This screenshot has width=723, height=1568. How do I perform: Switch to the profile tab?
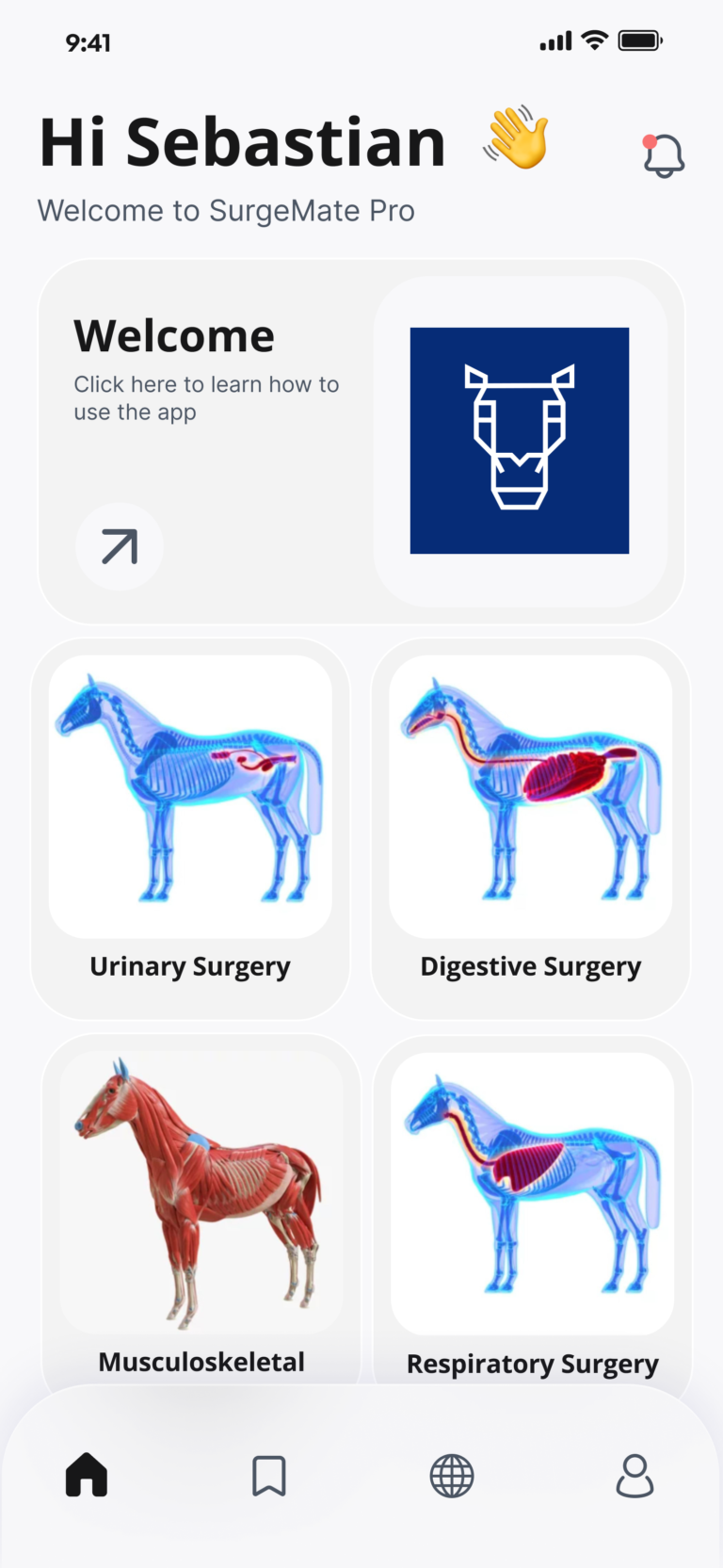635,1476
